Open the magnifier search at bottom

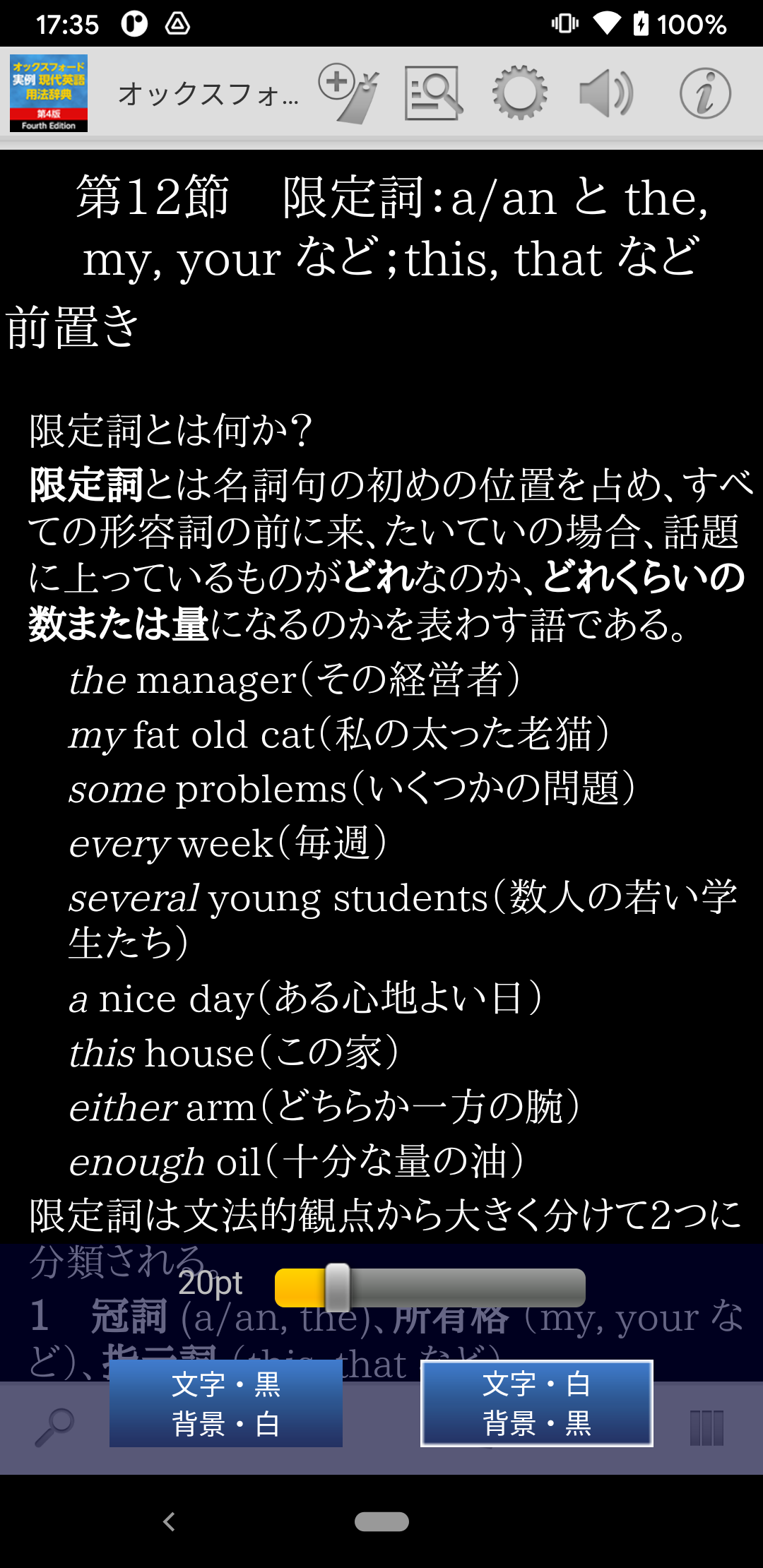pyautogui.click(x=54, y=1427)
